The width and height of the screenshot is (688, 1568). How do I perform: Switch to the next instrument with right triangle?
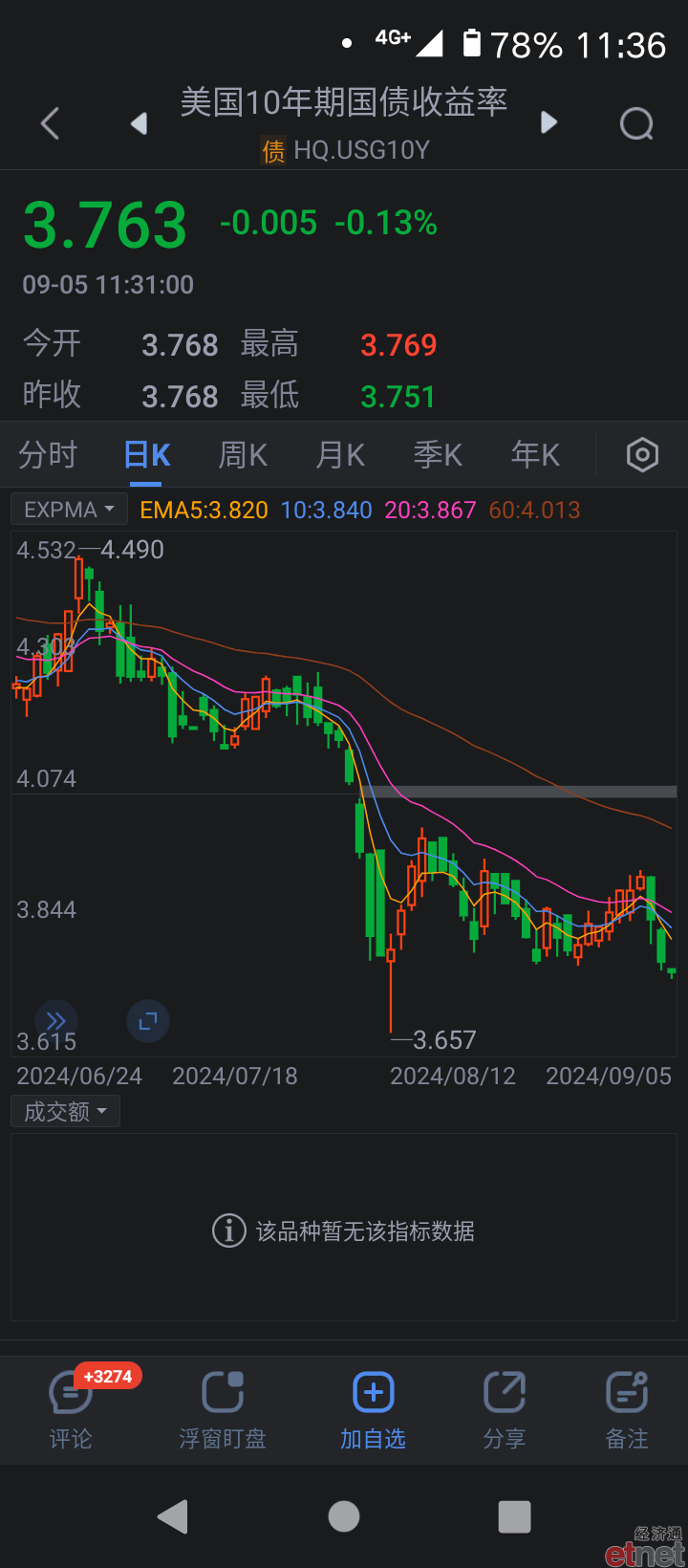[548, 122]
